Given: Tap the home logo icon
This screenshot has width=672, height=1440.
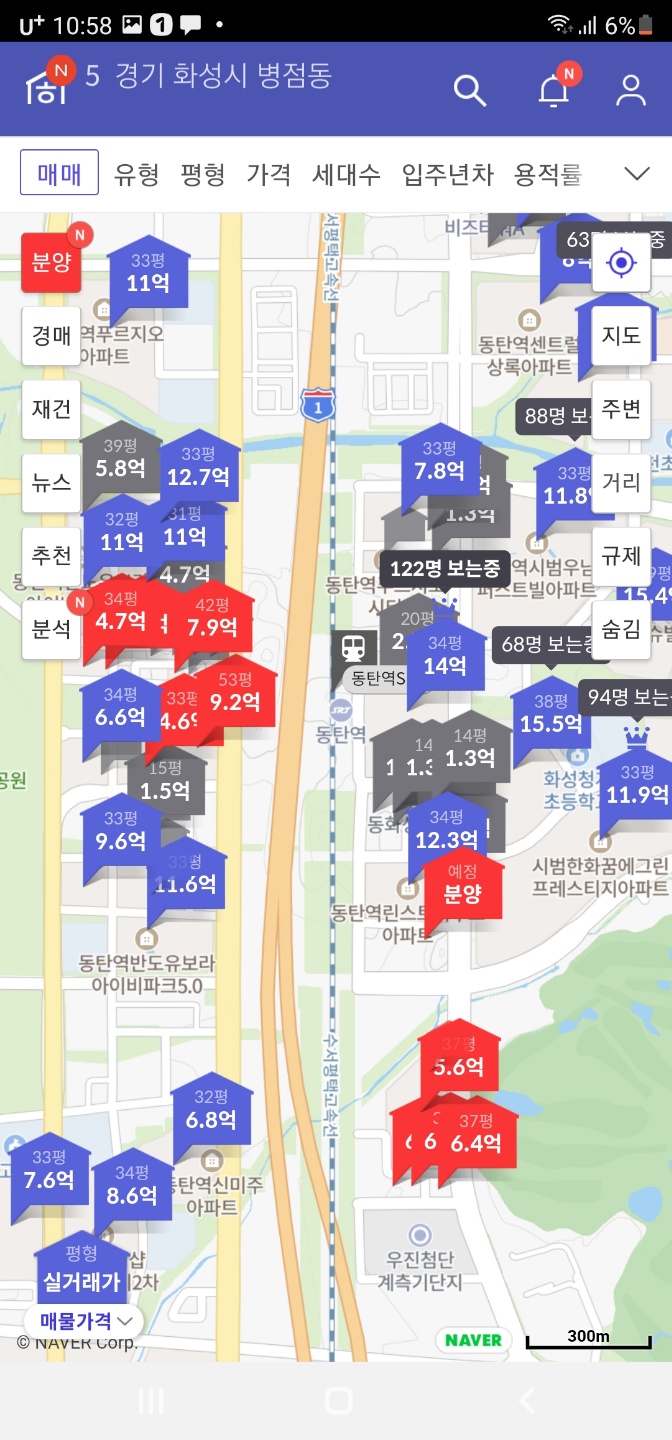Looking at the screenshot, I should 46,86.
